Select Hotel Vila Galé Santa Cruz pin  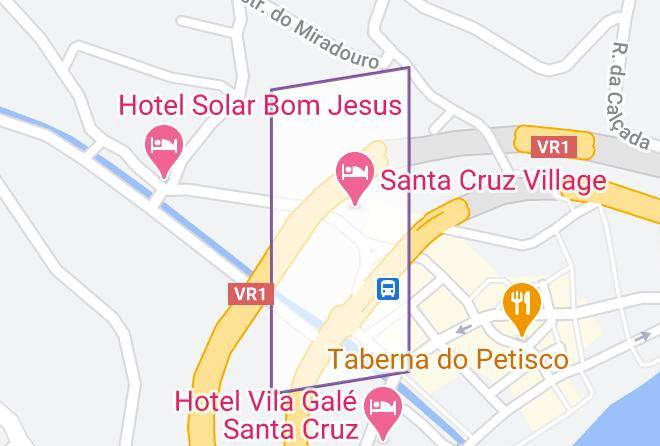coord(382,406)
